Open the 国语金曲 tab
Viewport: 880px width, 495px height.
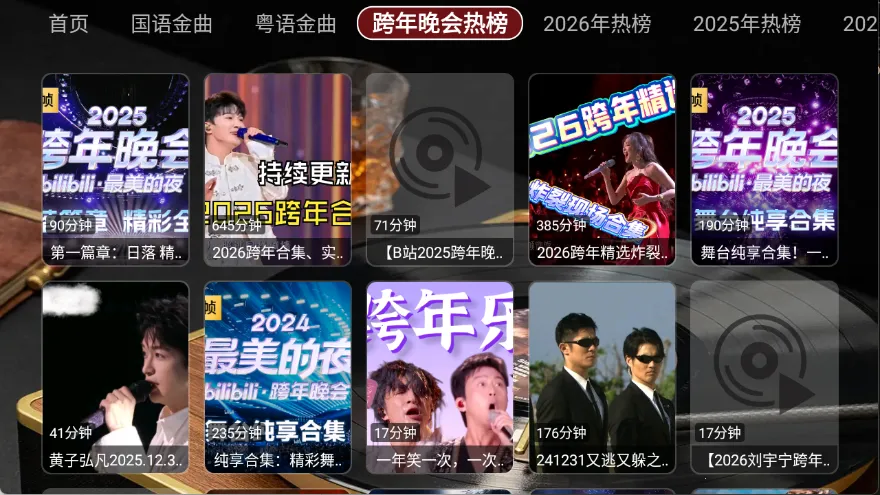pos(172,24)
